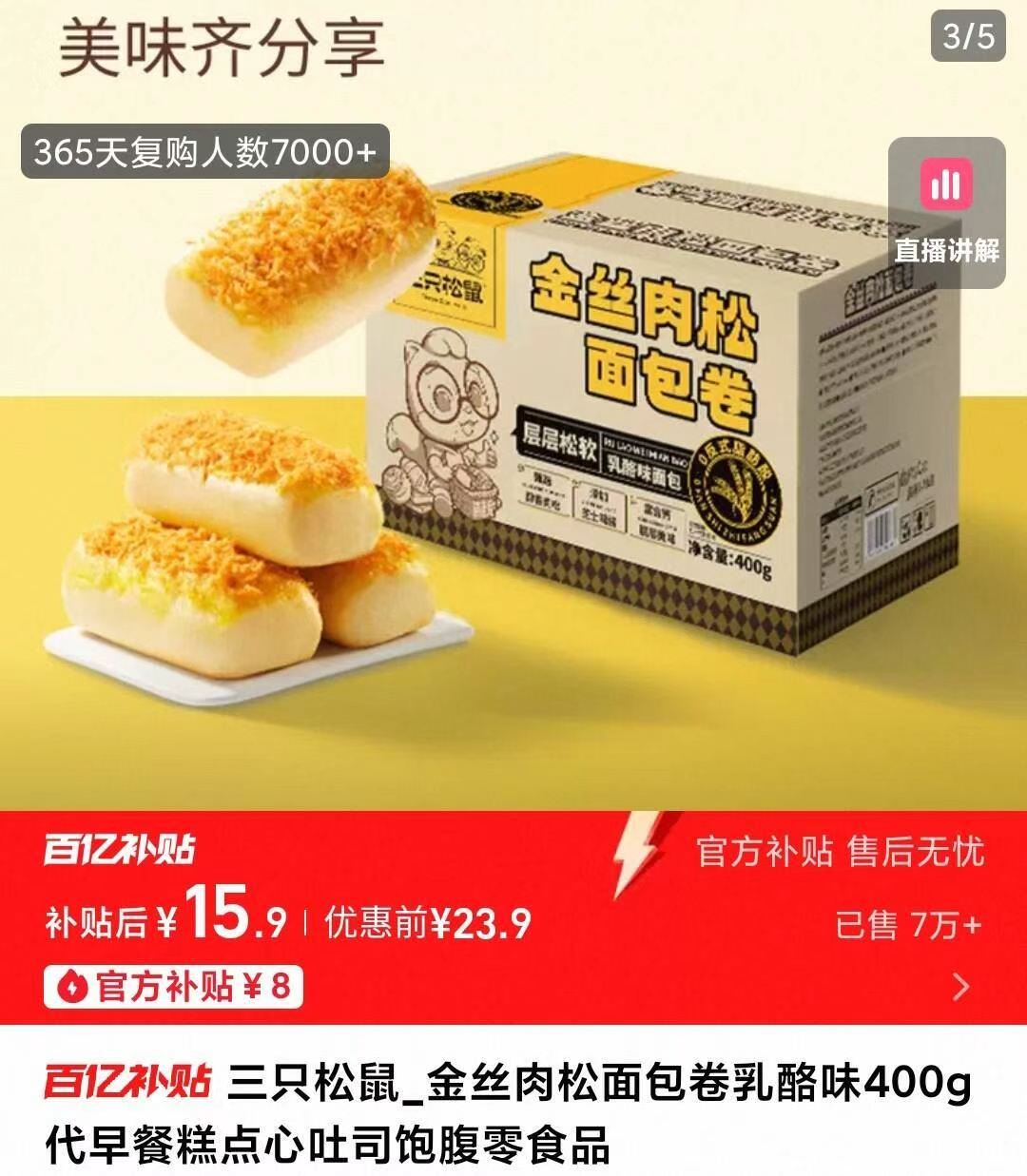The image size is (1027, 1176).
Task: Tap the 365天复购人数7000+ badge
Action: [x=204, y=152]
